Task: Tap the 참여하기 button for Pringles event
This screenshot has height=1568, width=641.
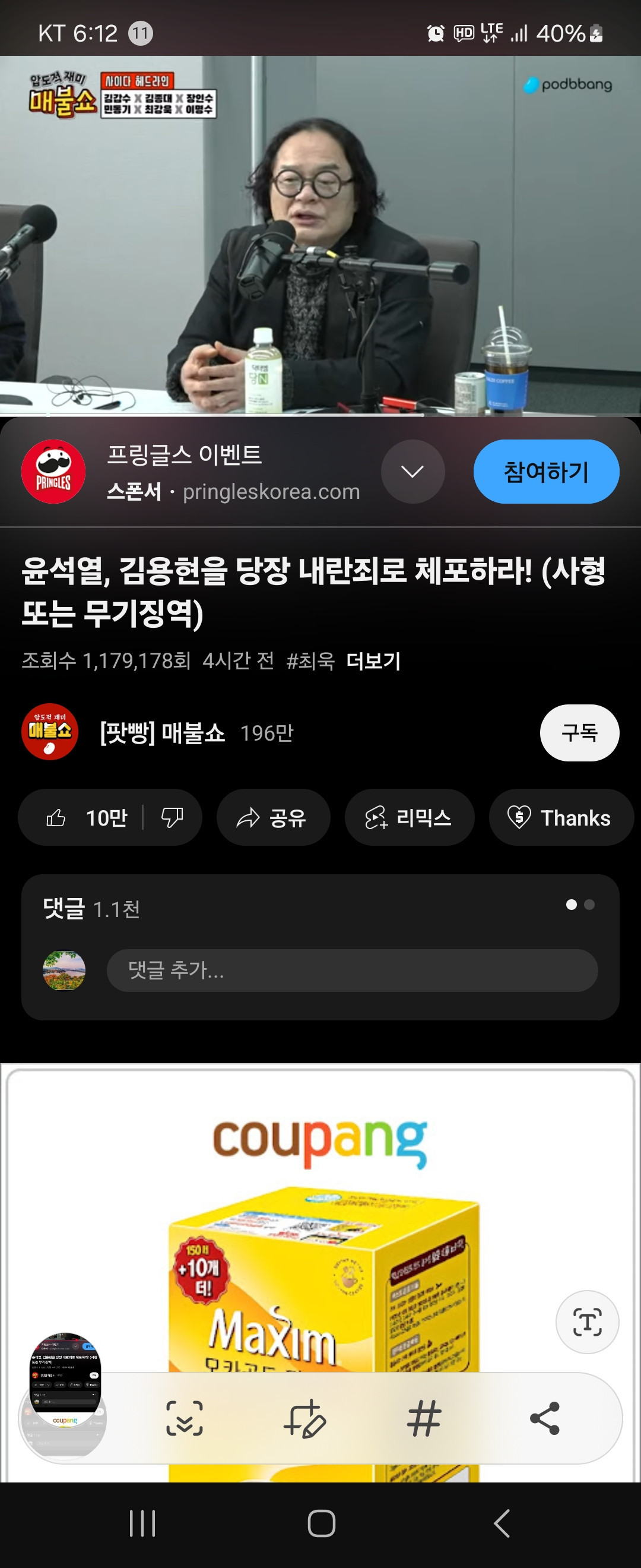Action: [x=545, y=472]
